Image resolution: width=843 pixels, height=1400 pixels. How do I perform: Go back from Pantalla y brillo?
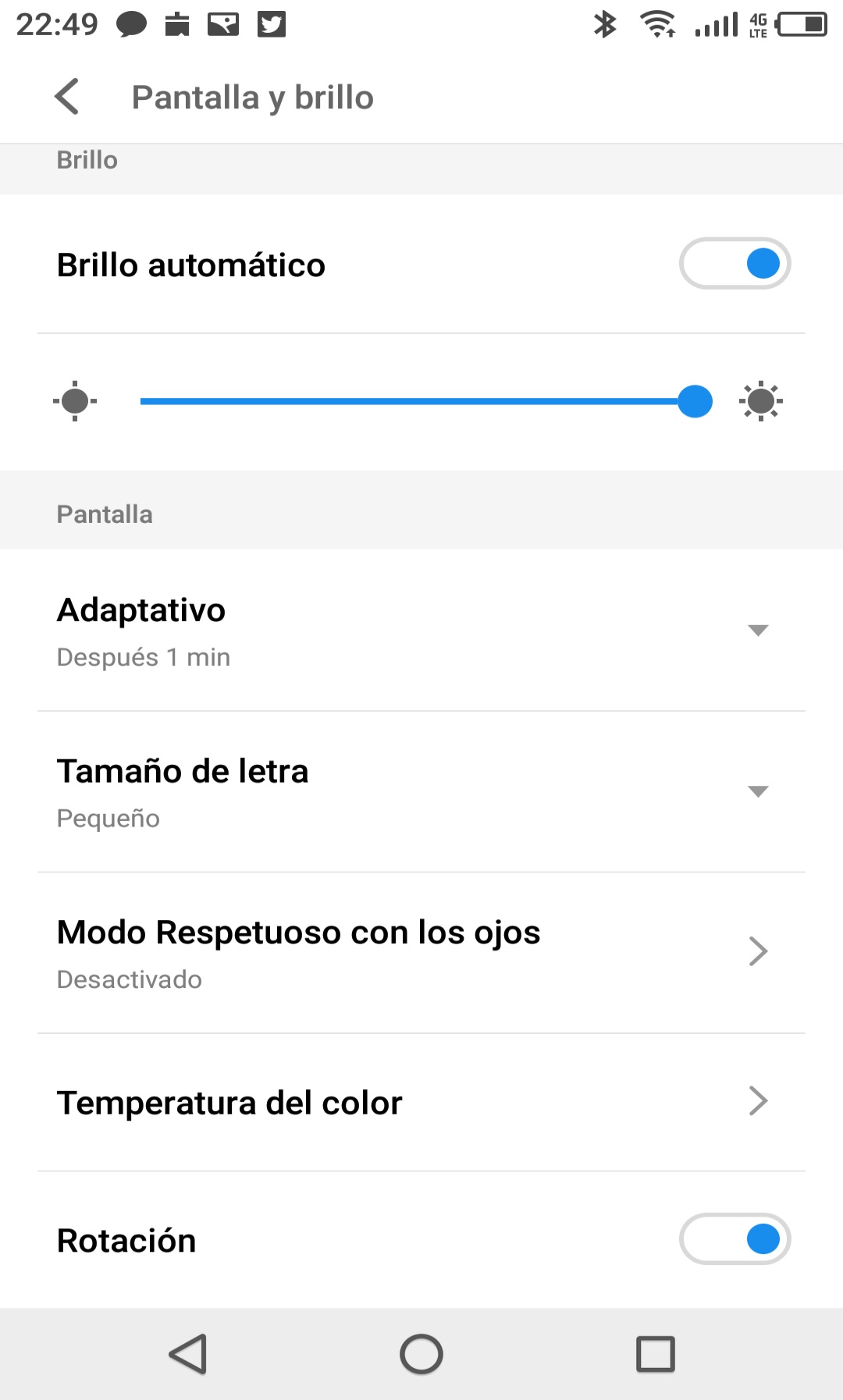(x=67, y=97)
